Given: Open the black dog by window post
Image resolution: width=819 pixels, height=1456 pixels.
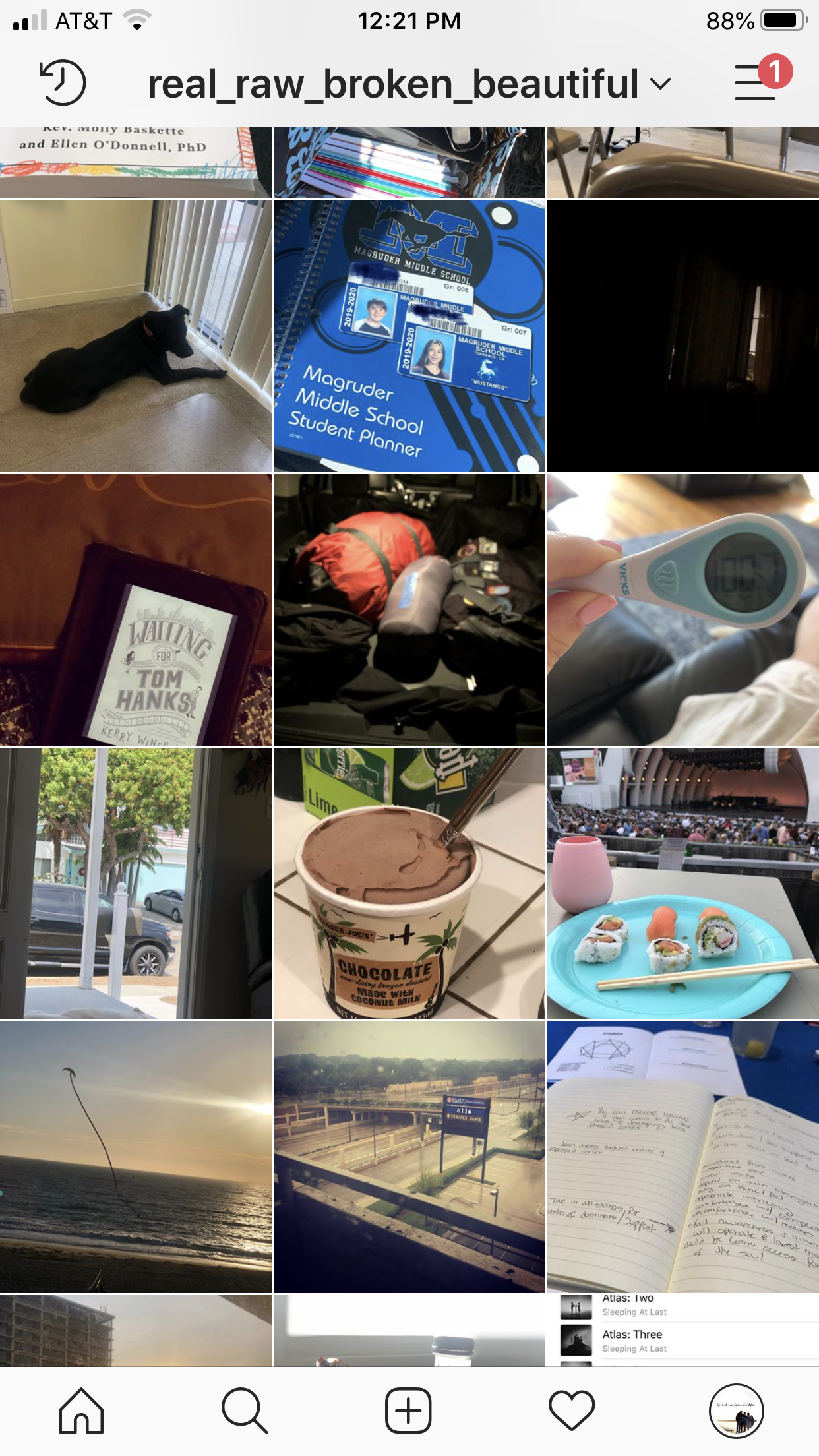Looking at the screenshot, I should (x=135, y=336).
